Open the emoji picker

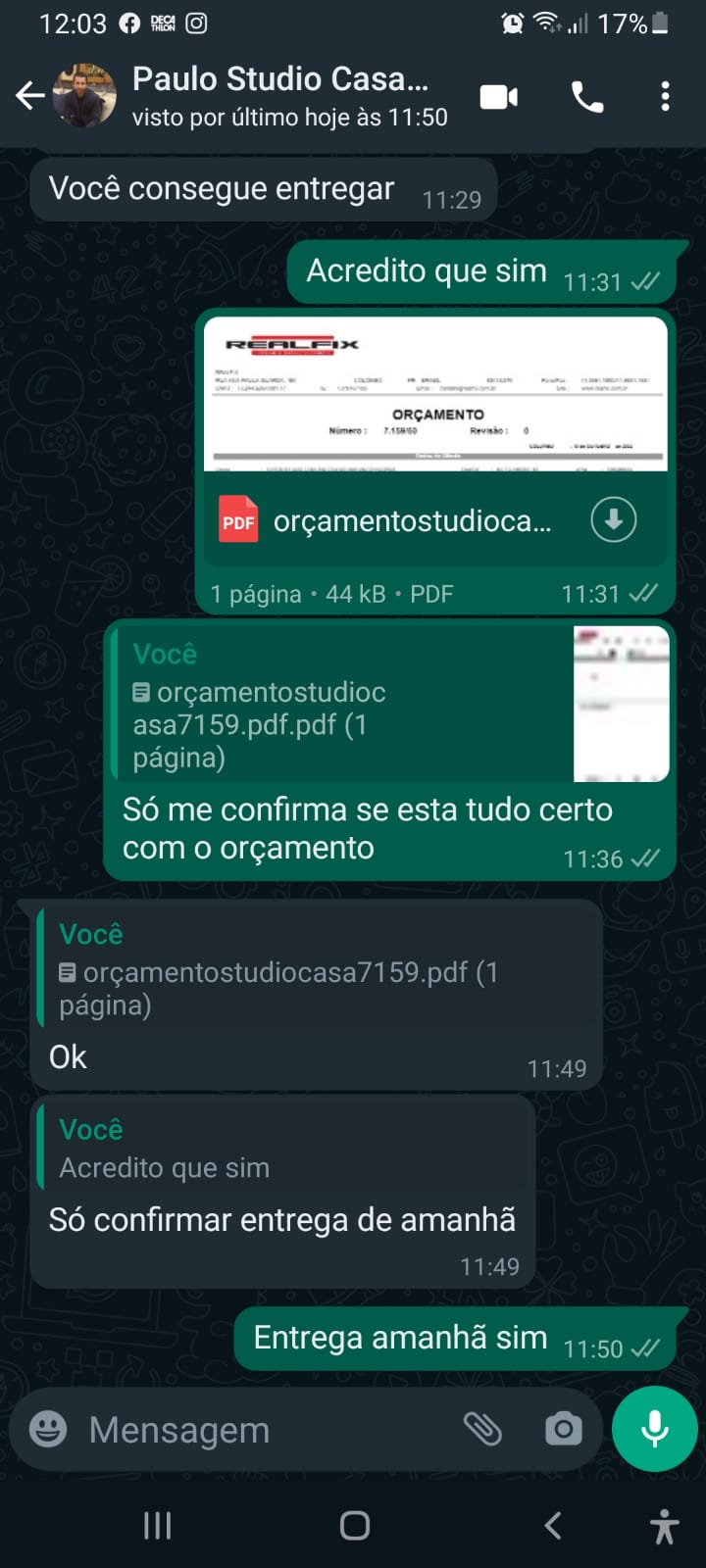click(x=48, y=1430)
